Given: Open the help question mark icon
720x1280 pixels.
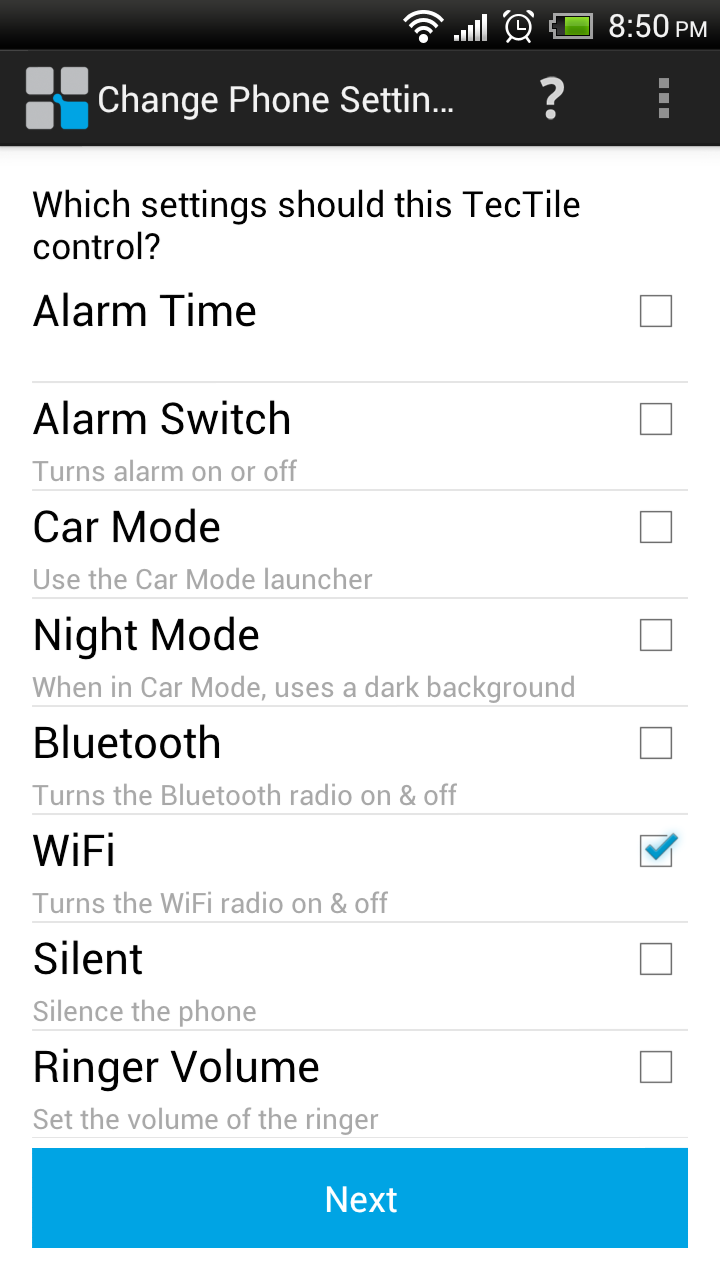Looking at the screenshot, I should 551,99.
